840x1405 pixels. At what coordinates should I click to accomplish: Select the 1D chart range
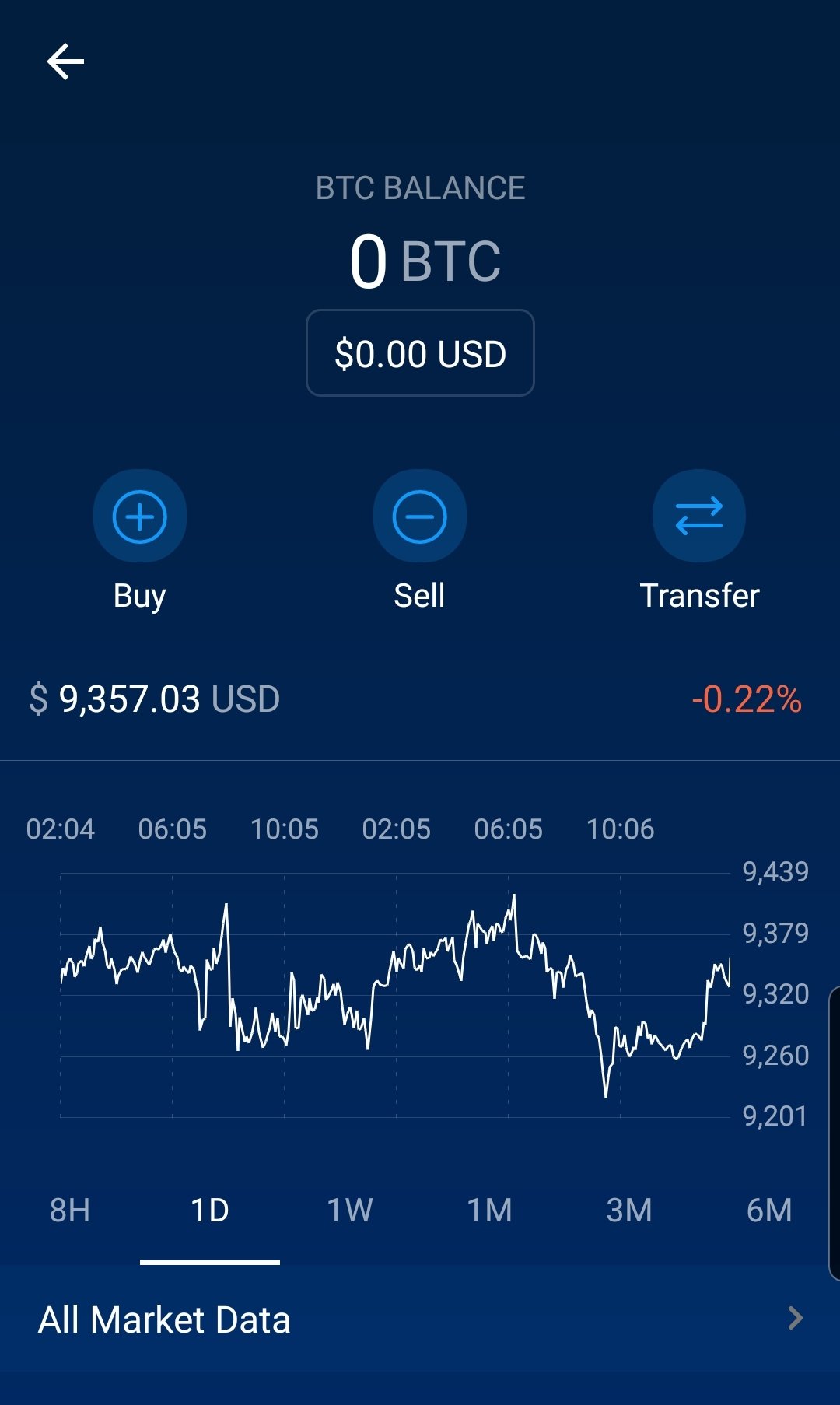coord(210,1211)
